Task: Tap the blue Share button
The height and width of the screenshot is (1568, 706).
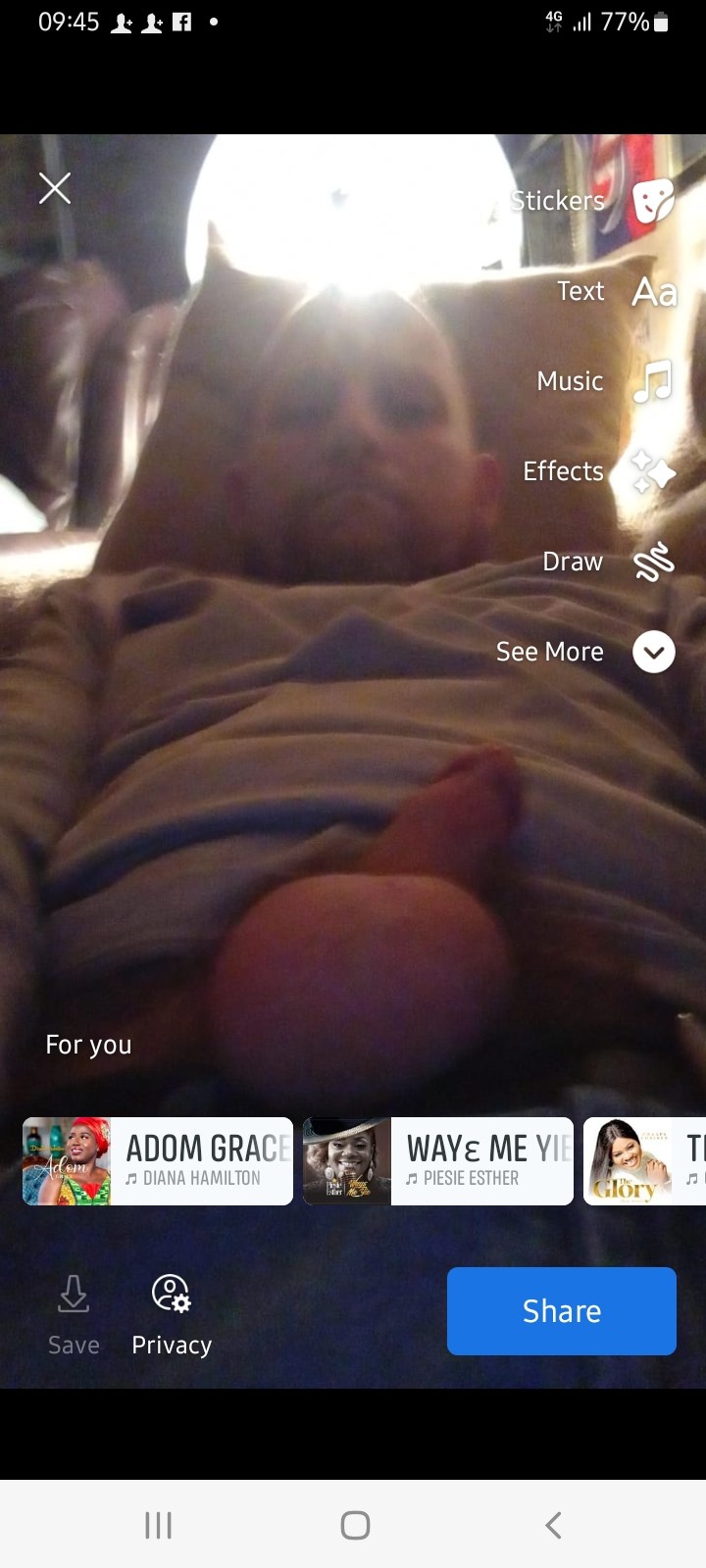Action: click(561, 1311)
